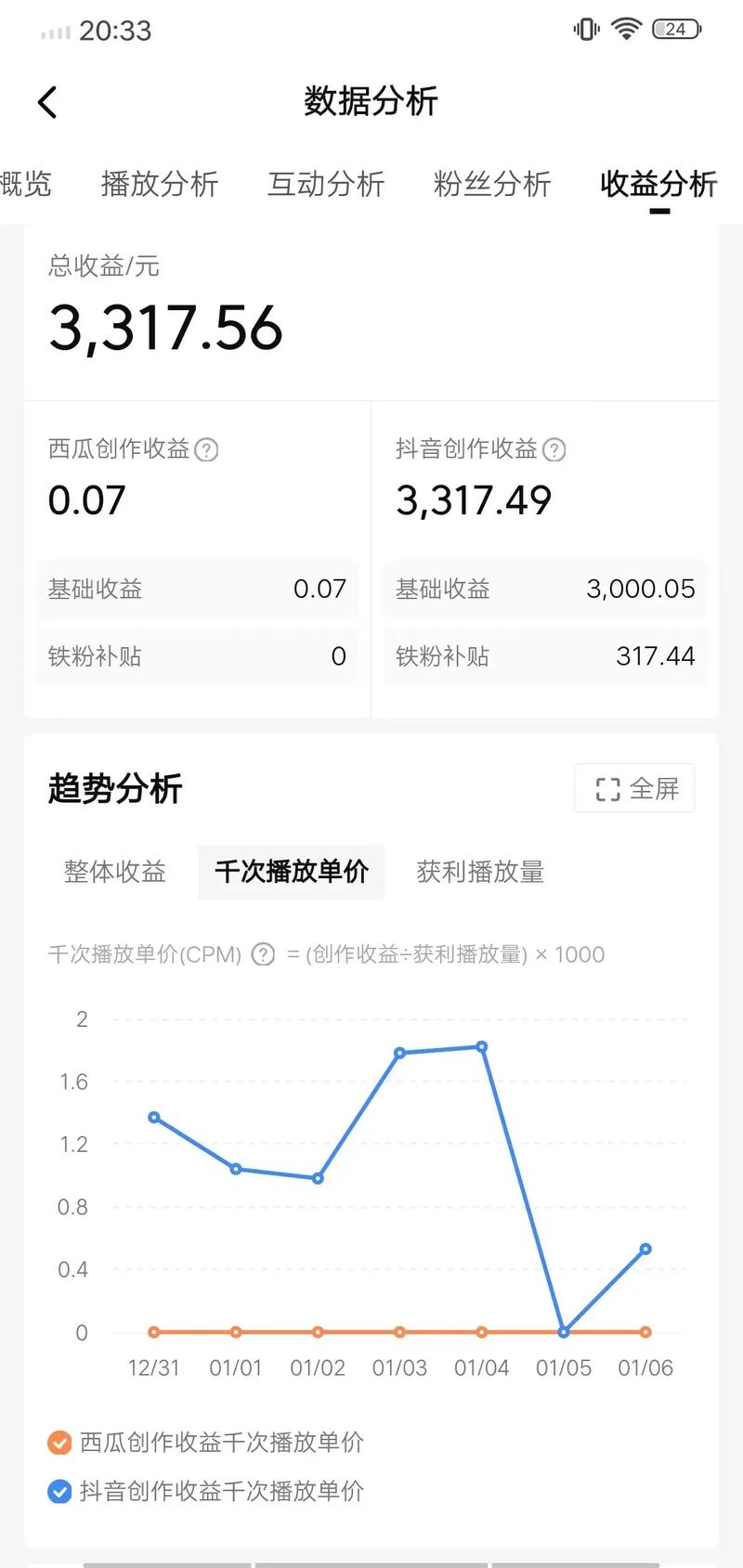This screenshot has width=743, height=1568.
Task: Tap the 铁粉补贴 row showing 317.44
Action: [x=545, y=656]
